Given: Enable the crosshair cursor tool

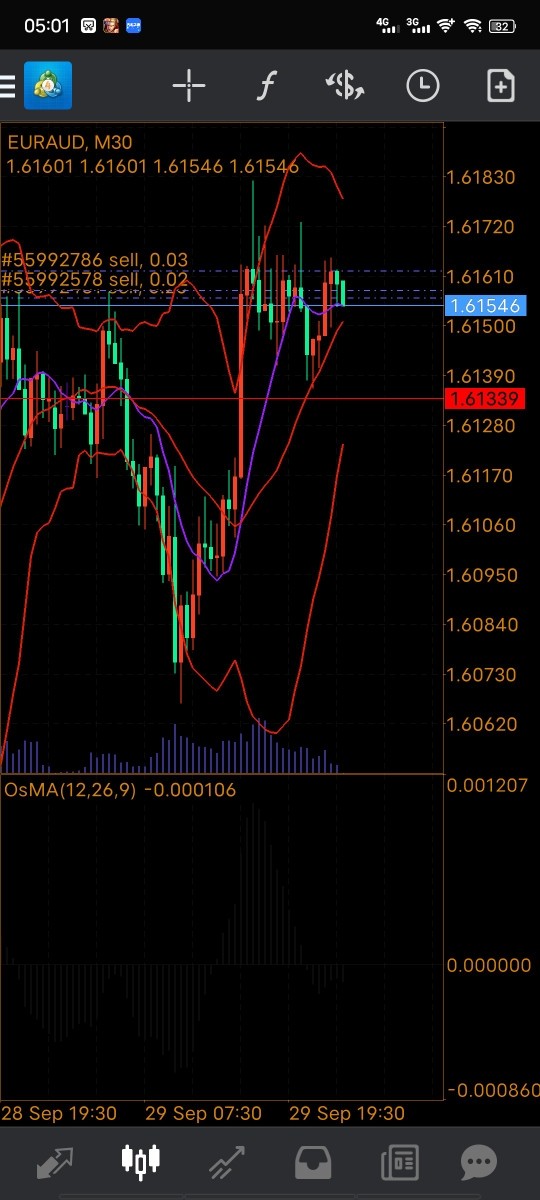Looking at the screenshot, I should point(189,86).
